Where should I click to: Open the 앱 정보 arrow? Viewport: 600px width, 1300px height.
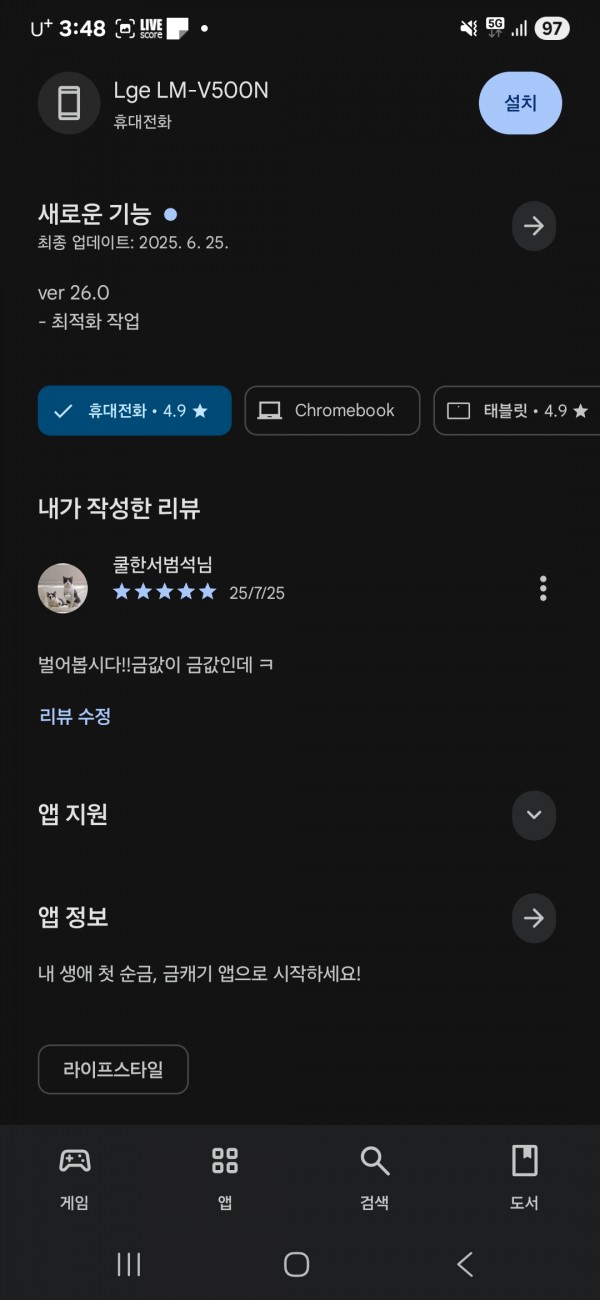click(534, 918)
